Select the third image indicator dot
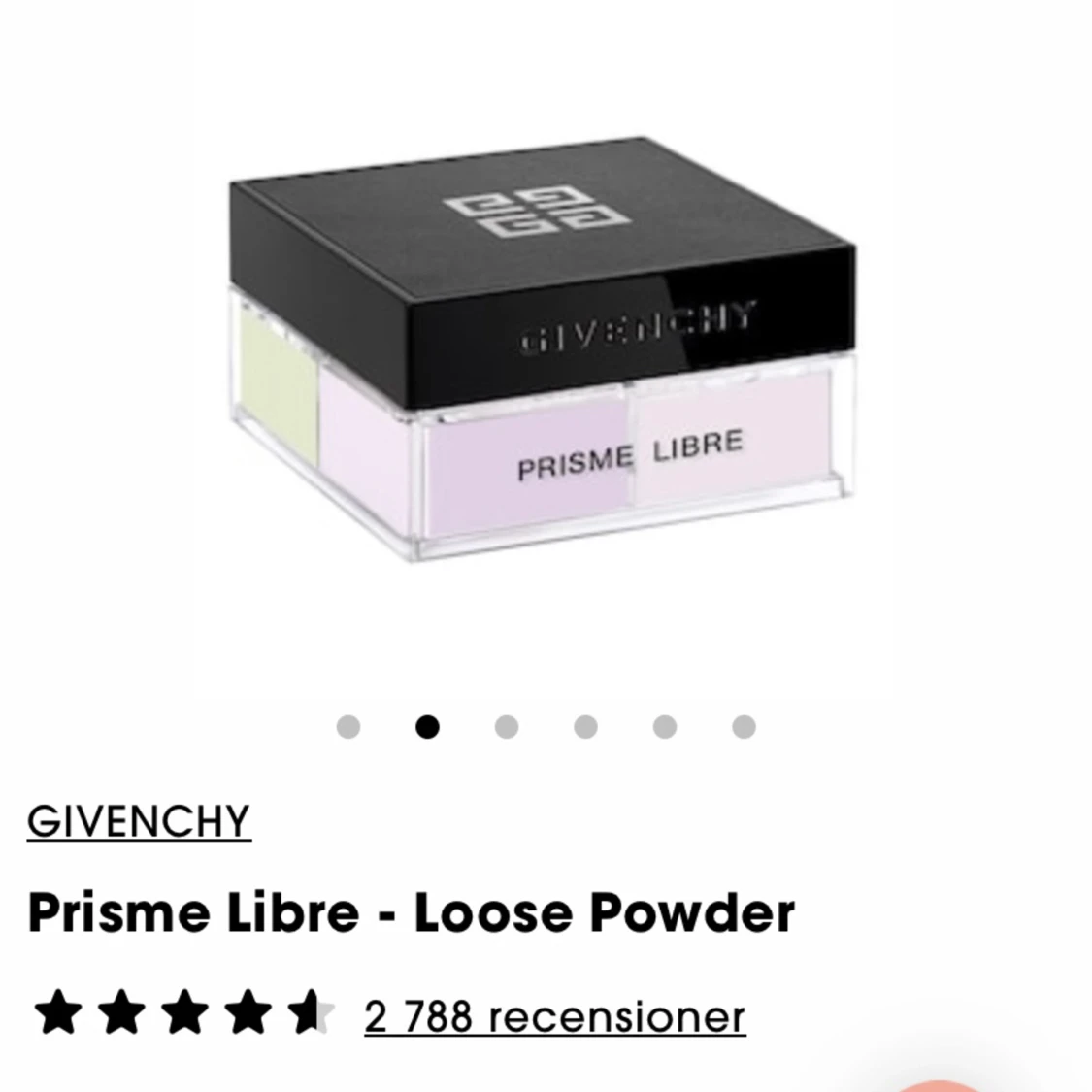This screenshot has height=1092, width=1092. tap(507, 727)
